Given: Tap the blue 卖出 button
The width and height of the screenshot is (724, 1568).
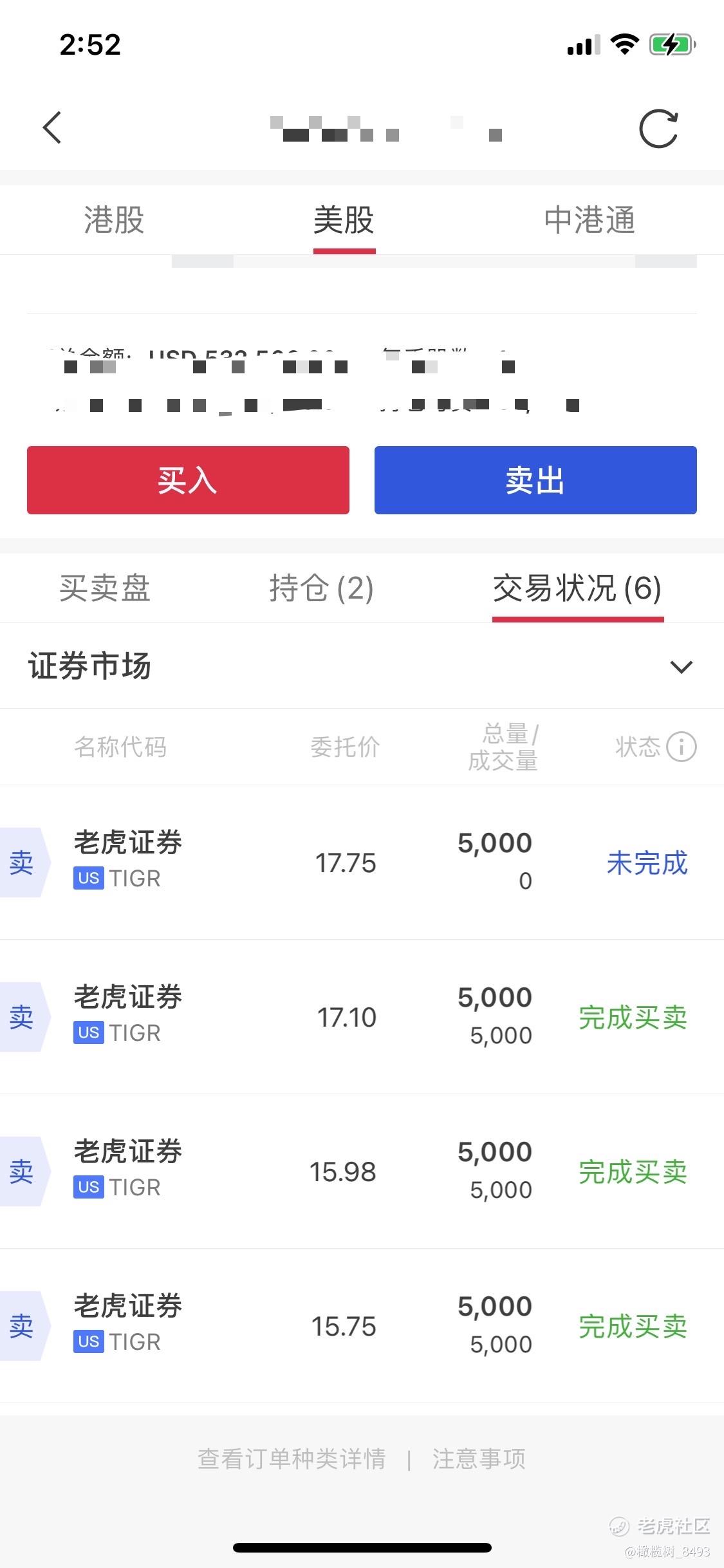Looking at the screenshot, I should pyautogui.click(x=535, y=480).
